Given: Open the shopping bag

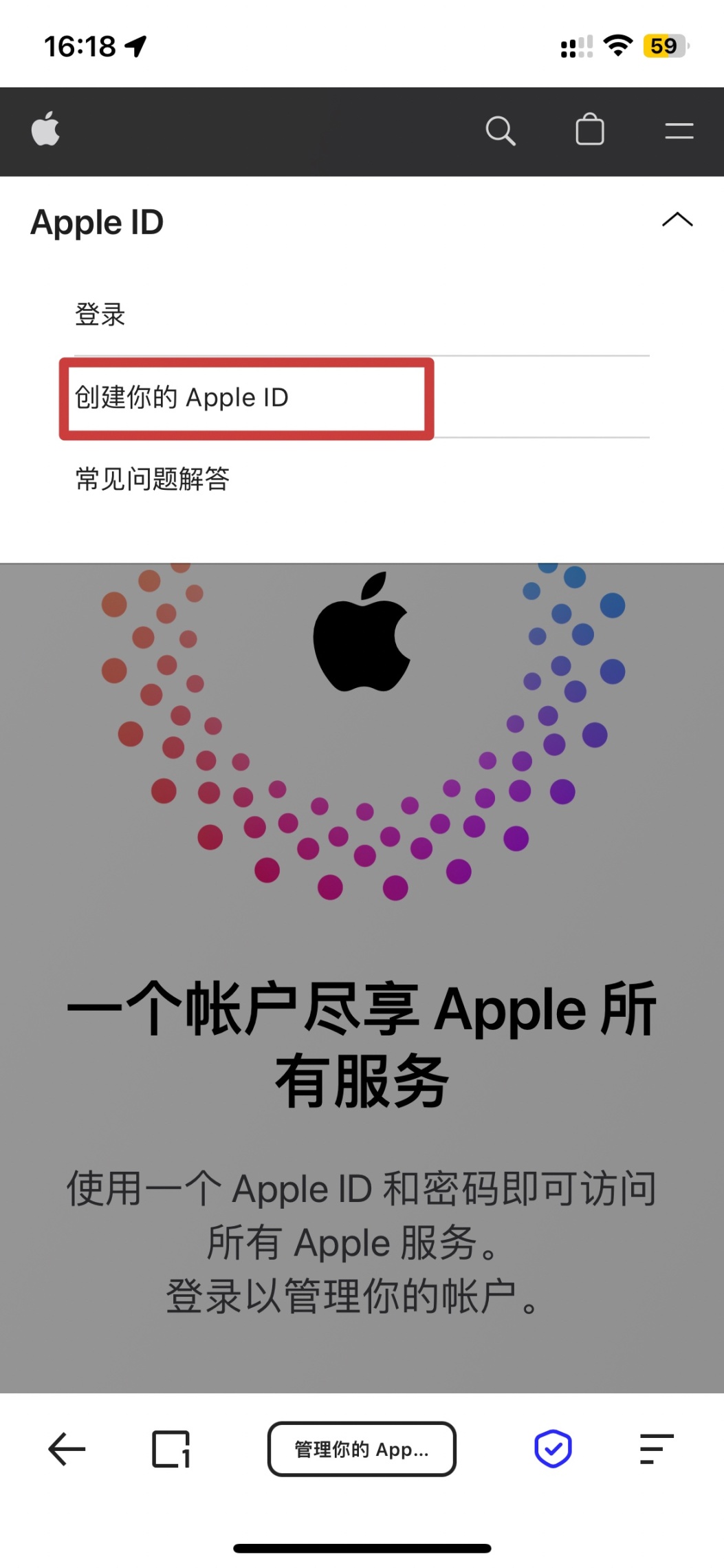Looking at the screenshot, I should 589,130.
